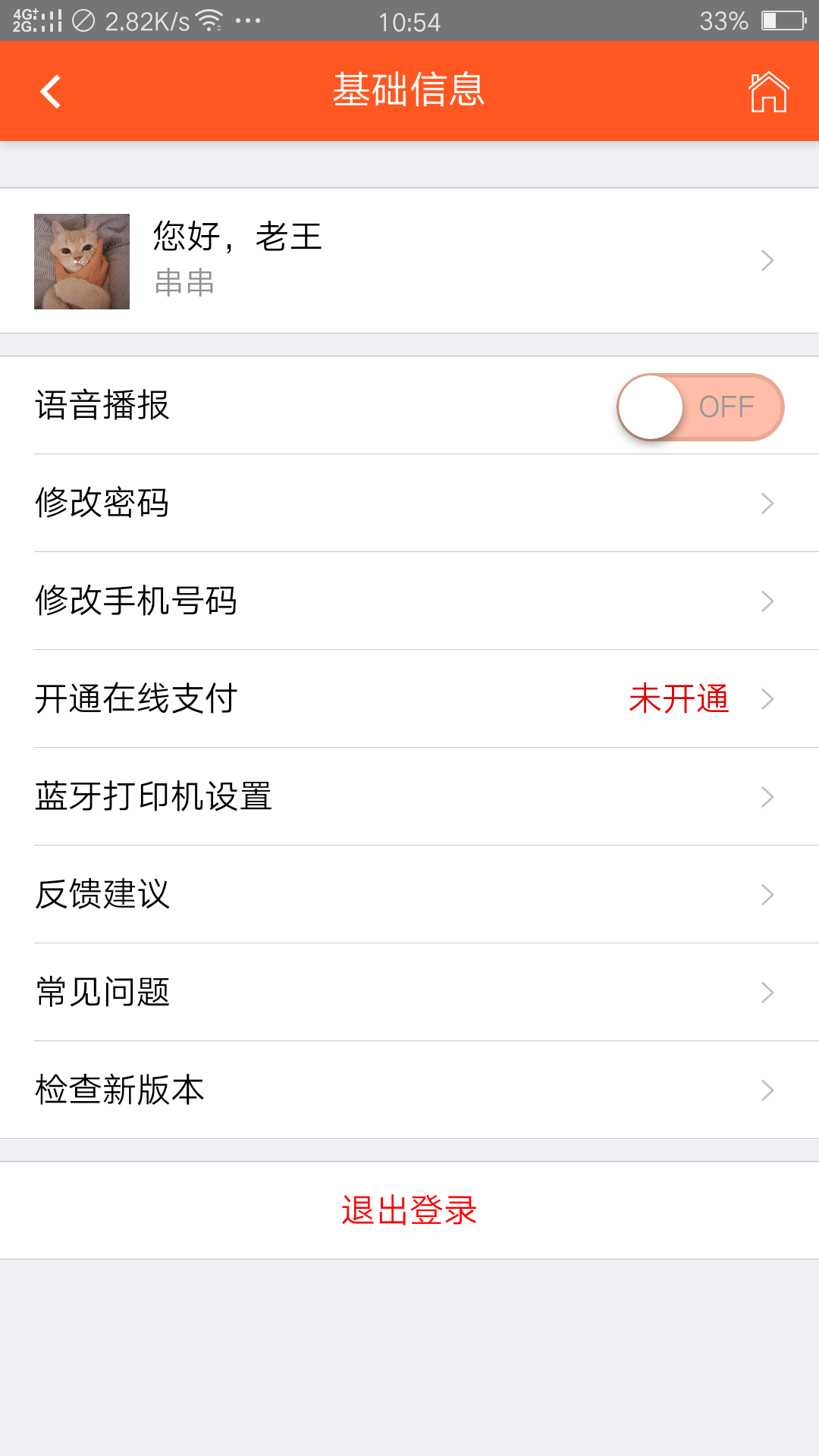Open 反馈建议 page

coord(409,894)
